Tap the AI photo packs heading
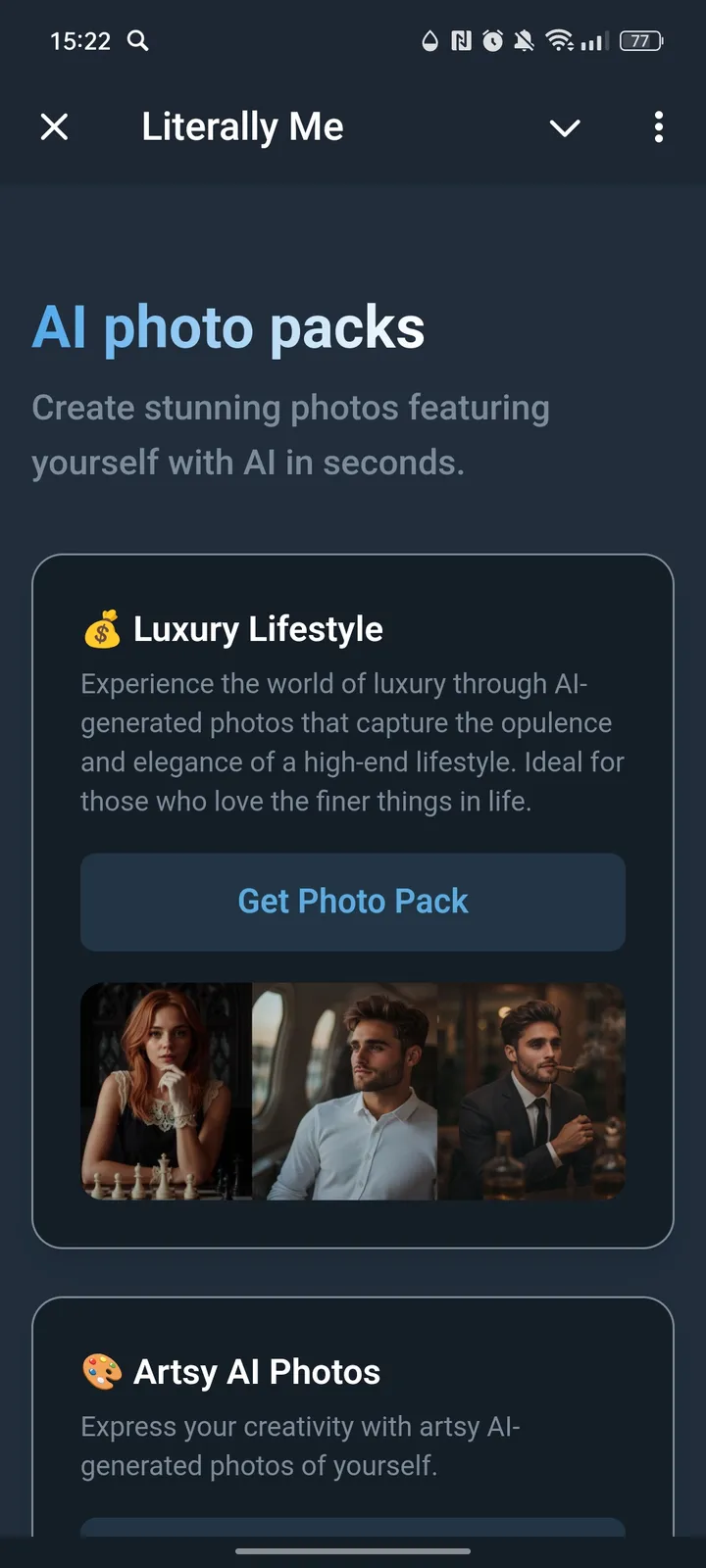This screenshot has height=1568, width=706. pos(227,328)
